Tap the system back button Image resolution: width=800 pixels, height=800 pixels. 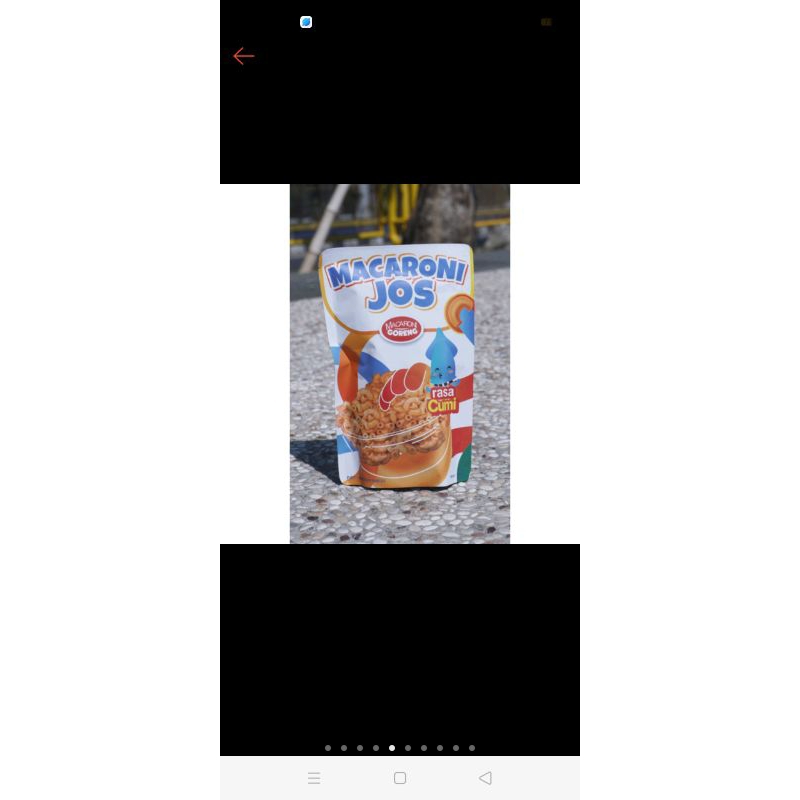[485, 778]
